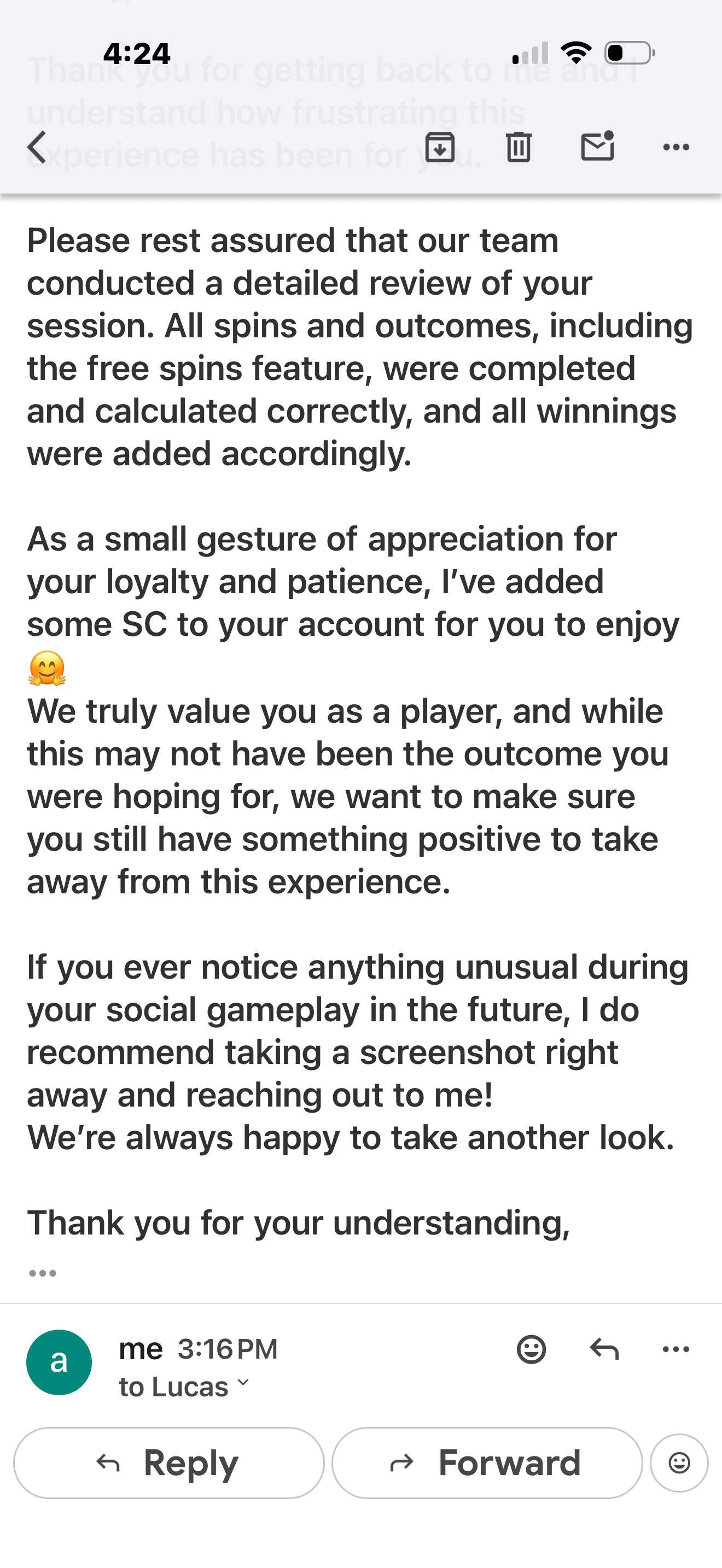This screenshot has height=1568, width=722.
Task: Expand the "to Lucas" recipient details
Action: click(x=184, y=1386)
